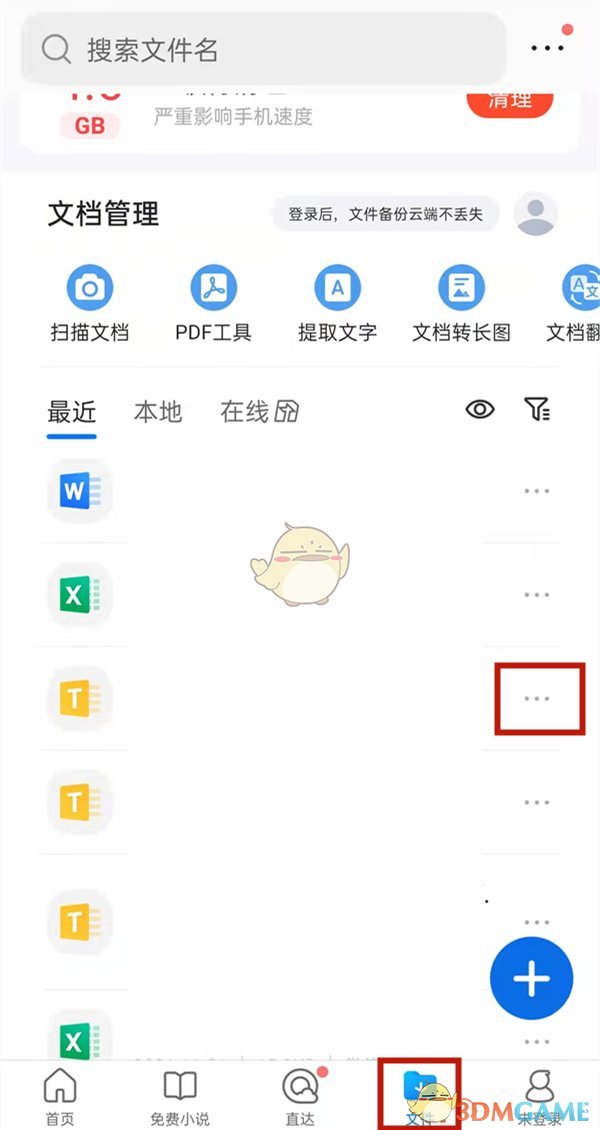Image resolution: width=600 pixels, height=1130 pixels.
Task: Go to the 首页 tab
Action: [61, 1095]
